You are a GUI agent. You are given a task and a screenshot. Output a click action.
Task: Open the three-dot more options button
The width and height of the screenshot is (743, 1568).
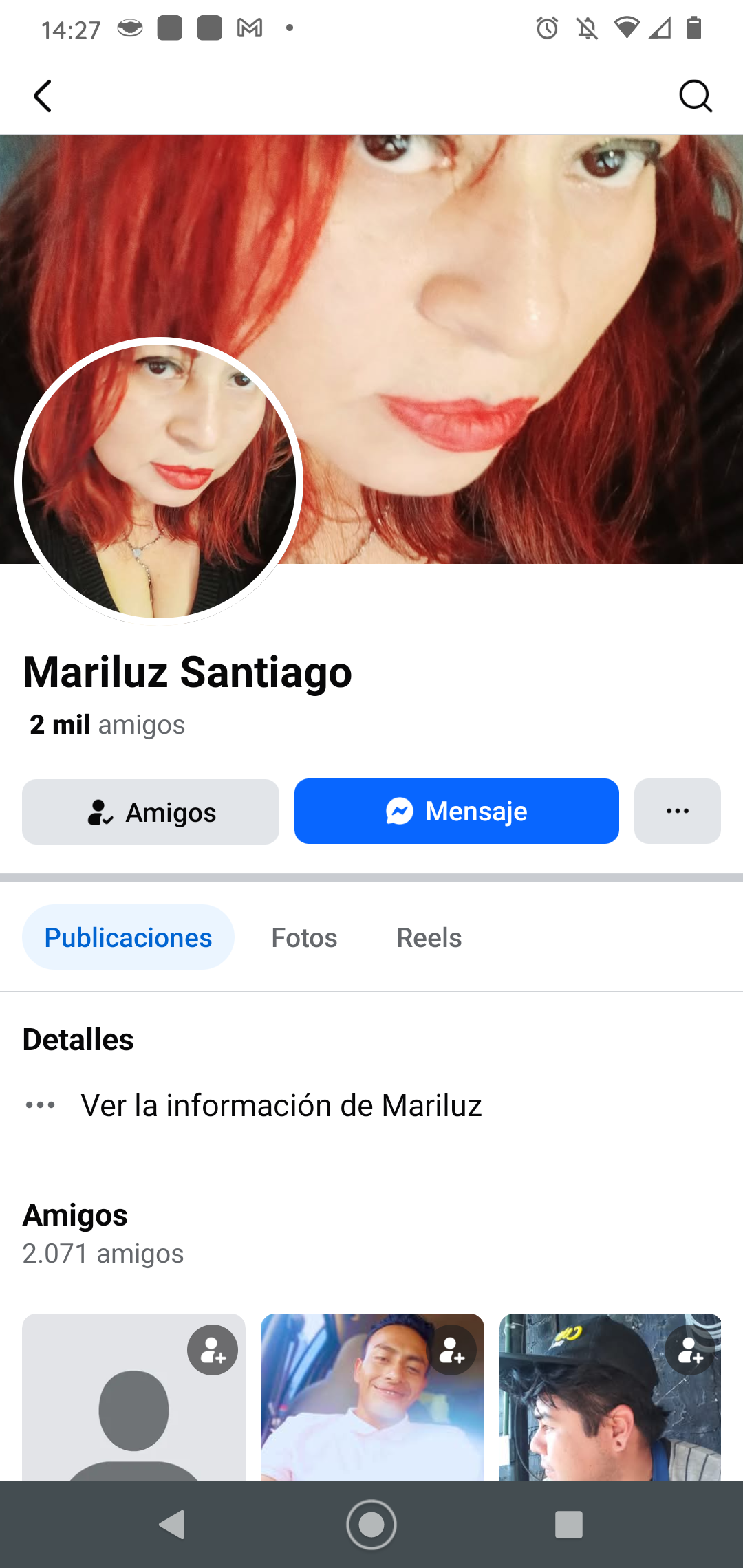[677, 812]
